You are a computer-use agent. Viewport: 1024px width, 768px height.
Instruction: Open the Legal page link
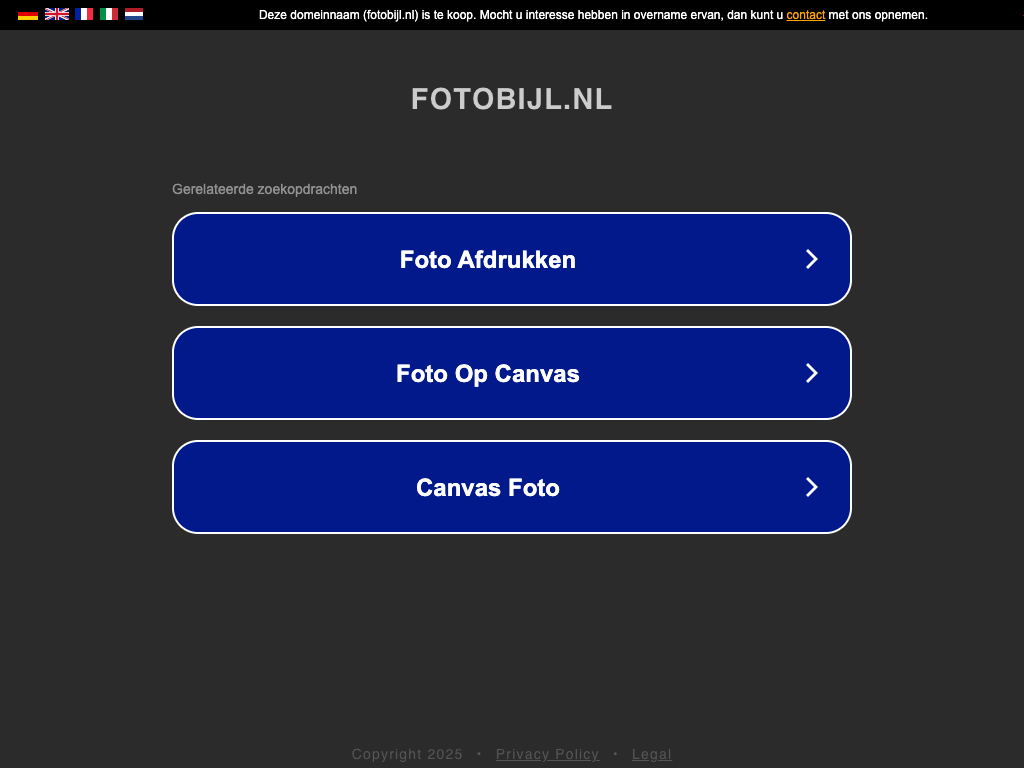[651, 754]
